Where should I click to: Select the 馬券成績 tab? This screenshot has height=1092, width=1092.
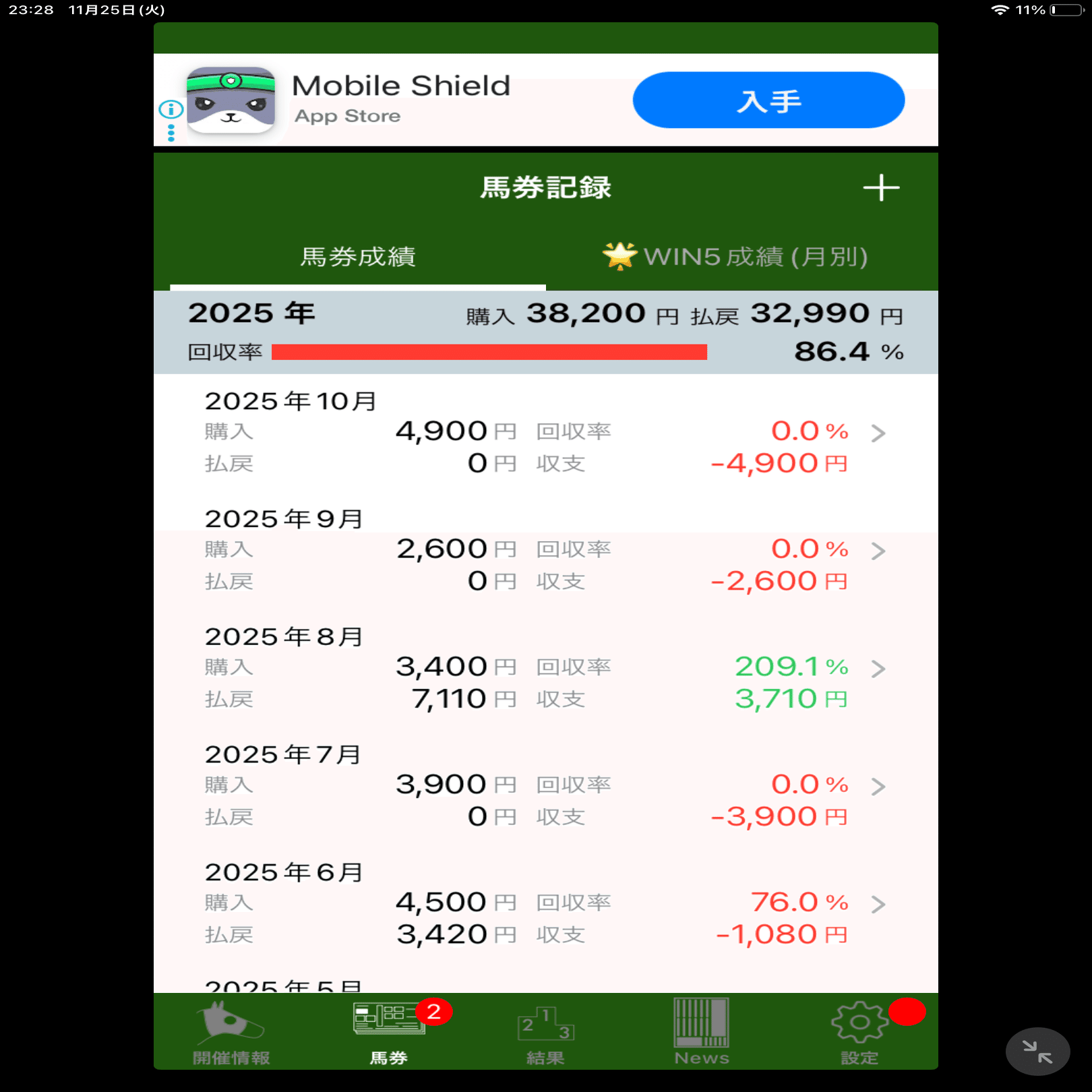coord(358,257)
